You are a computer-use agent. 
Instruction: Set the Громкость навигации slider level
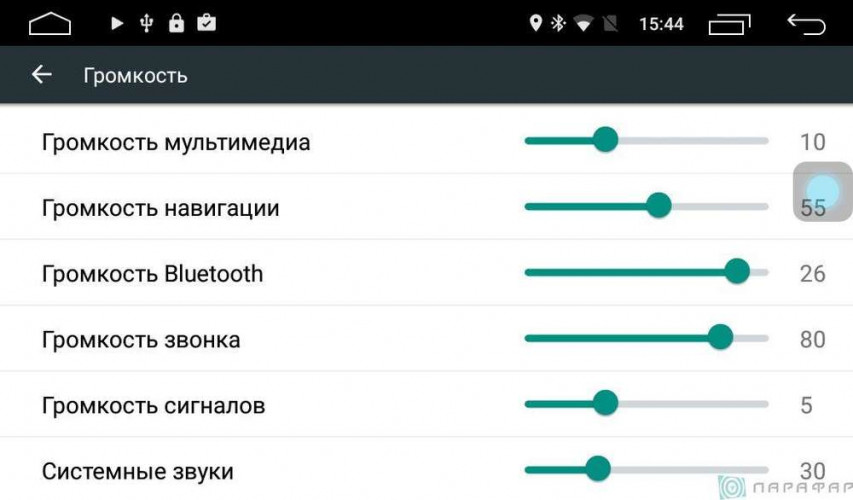[658, 206]
